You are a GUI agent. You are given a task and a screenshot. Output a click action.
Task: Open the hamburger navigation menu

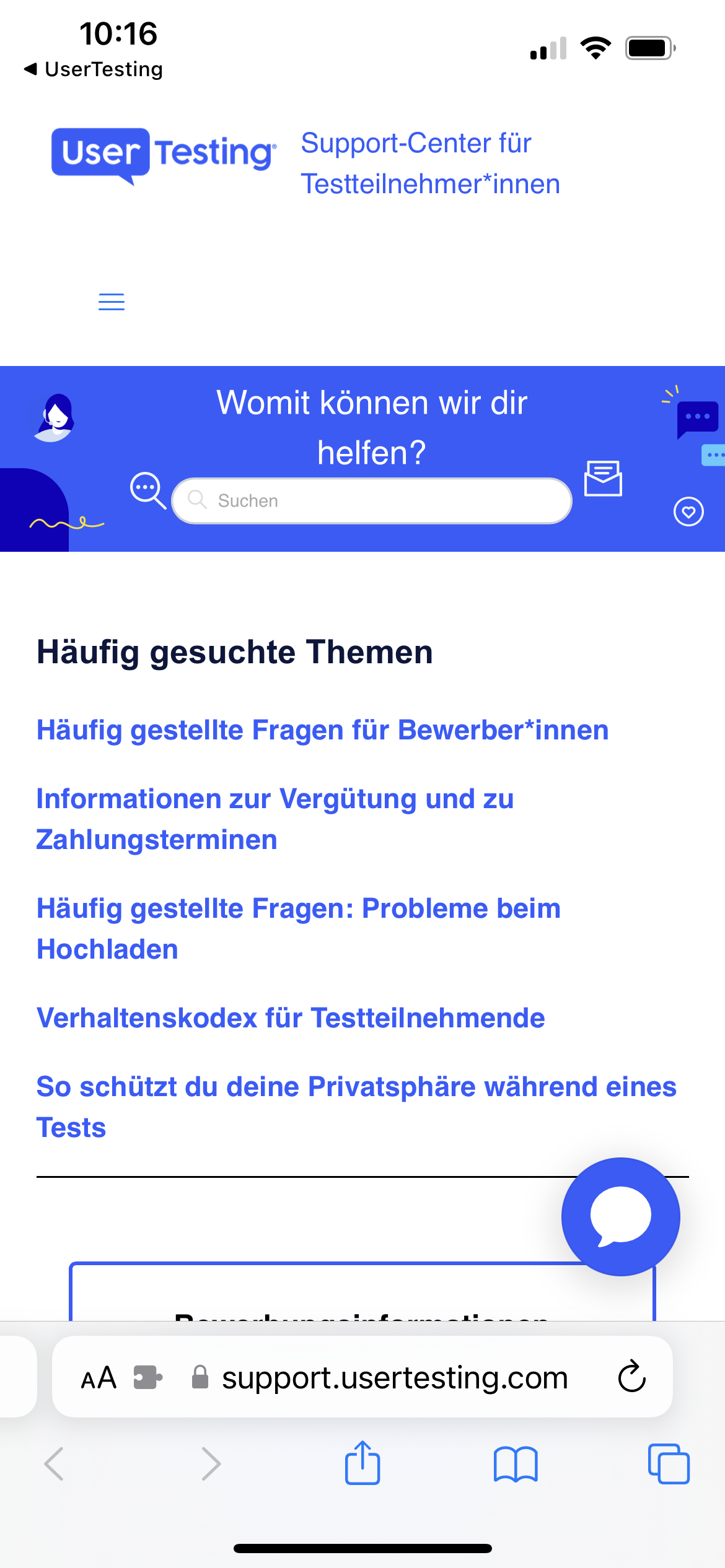point(112,302)
